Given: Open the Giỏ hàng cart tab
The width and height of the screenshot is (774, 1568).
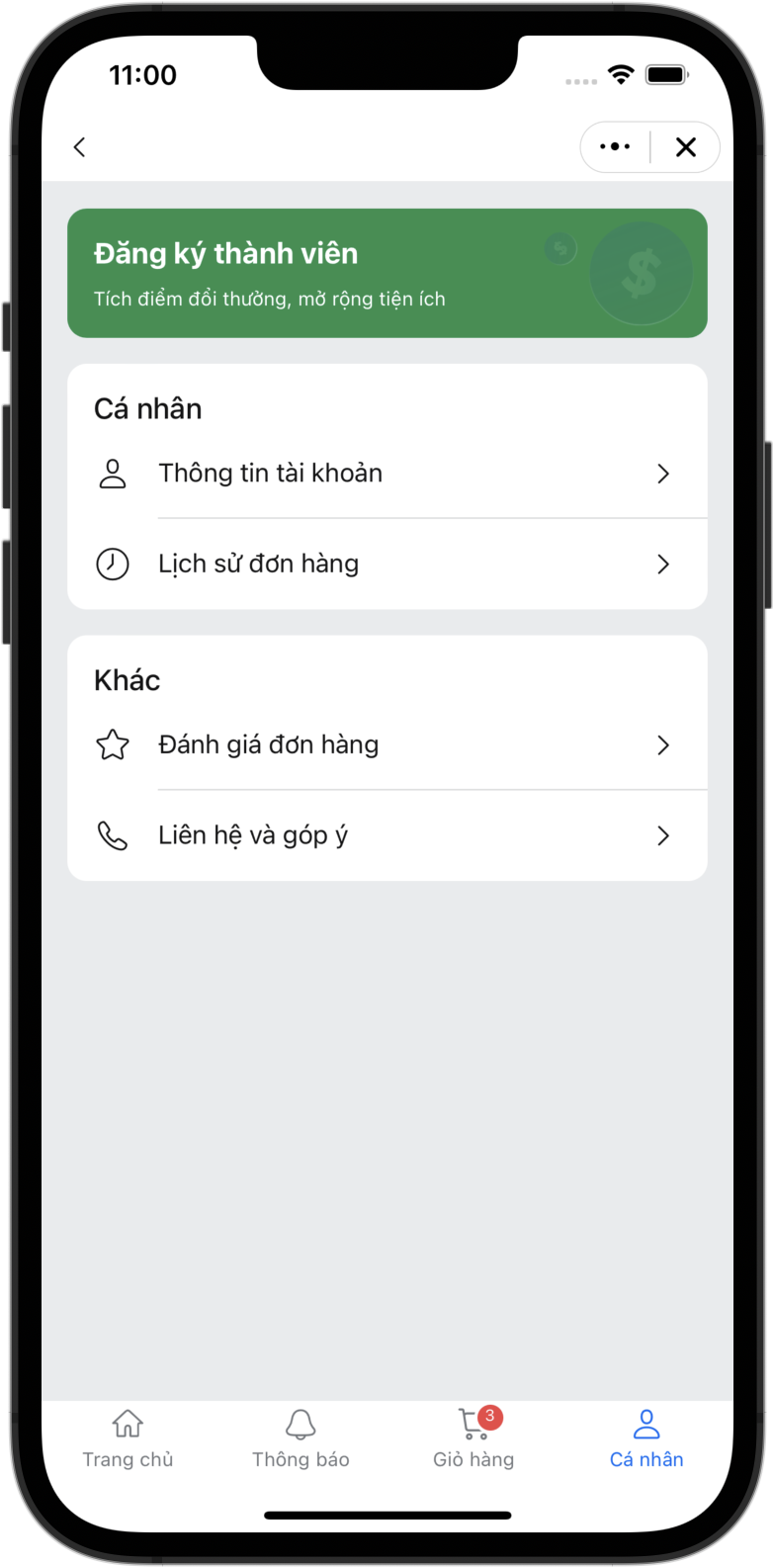Looking at the screenshot, I should click(x=473, y=1438).
